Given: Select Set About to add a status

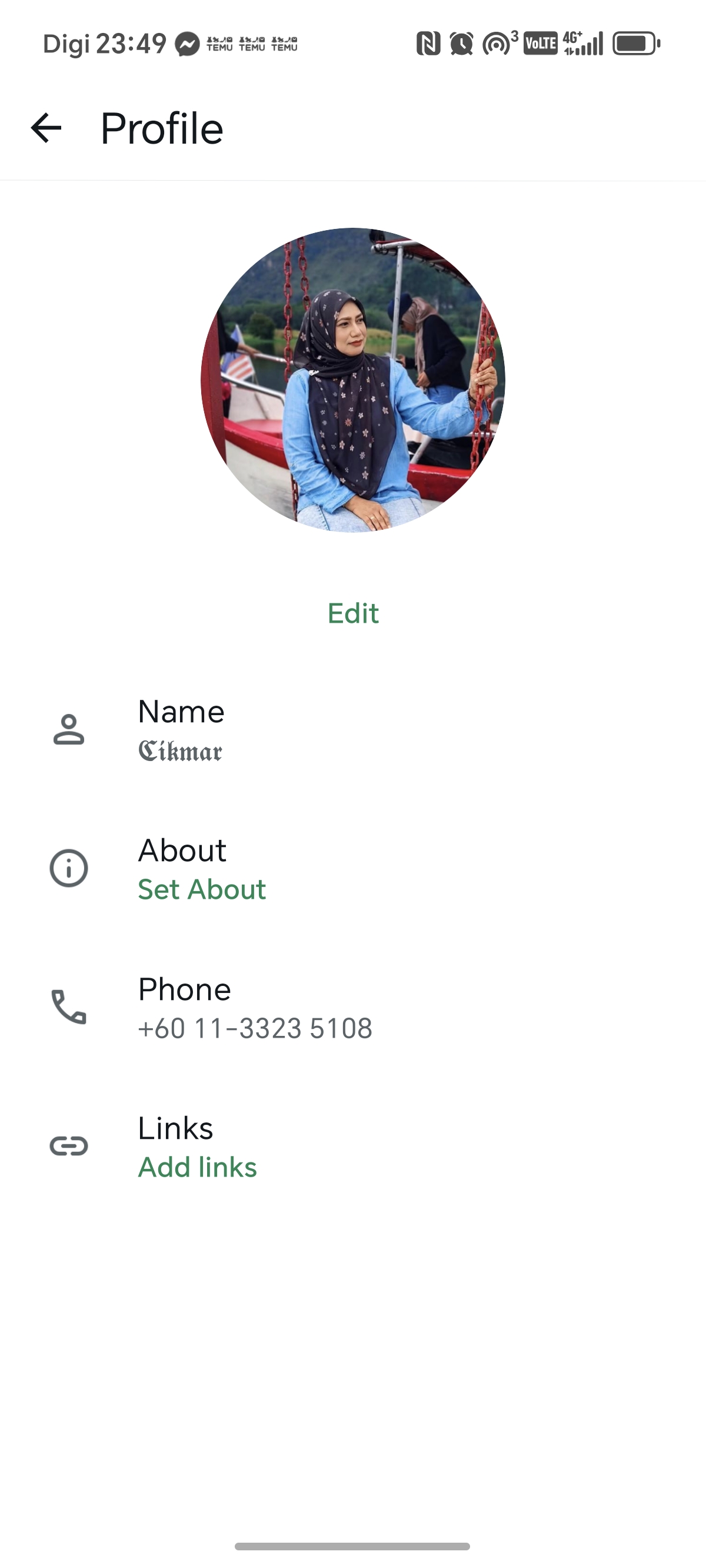Looking at the screenshot, I should point(202,889).
